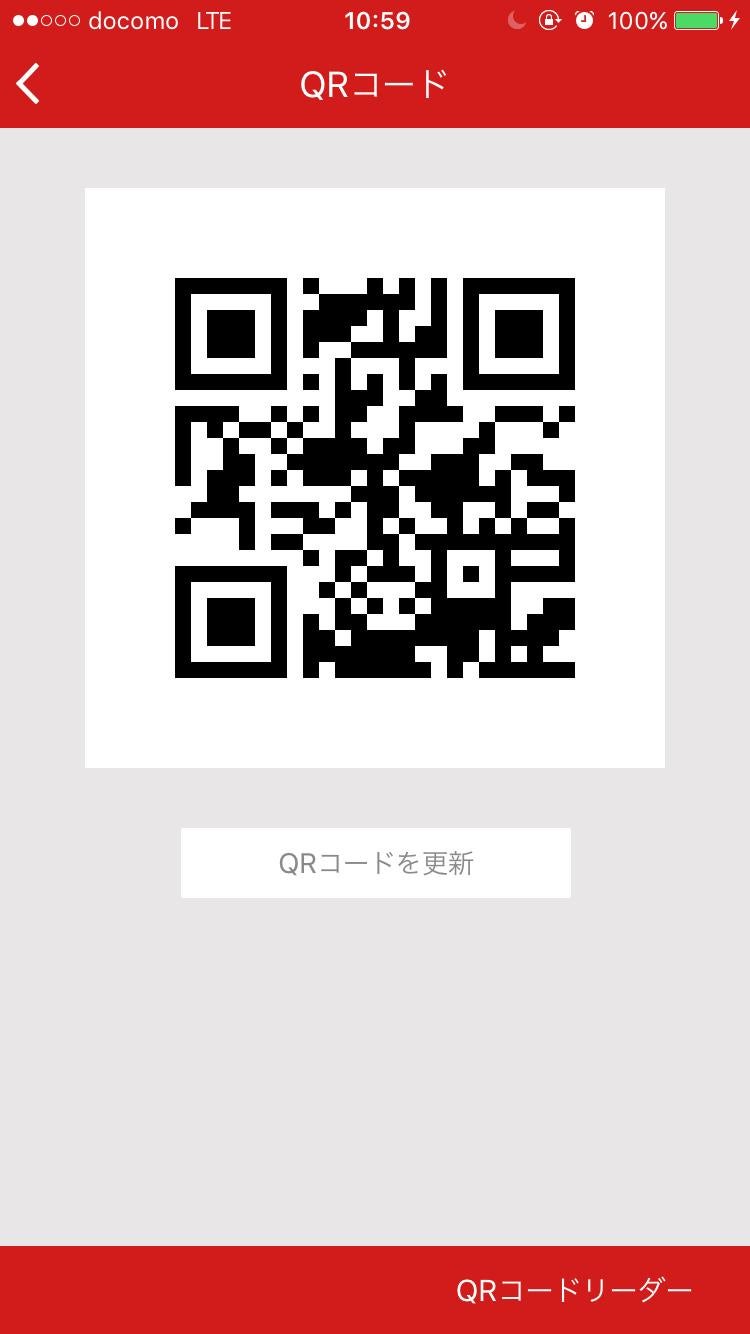Tap the orientation lock icon in status bar
This screenshot has height=1334, width=750.
pos(549,19)
